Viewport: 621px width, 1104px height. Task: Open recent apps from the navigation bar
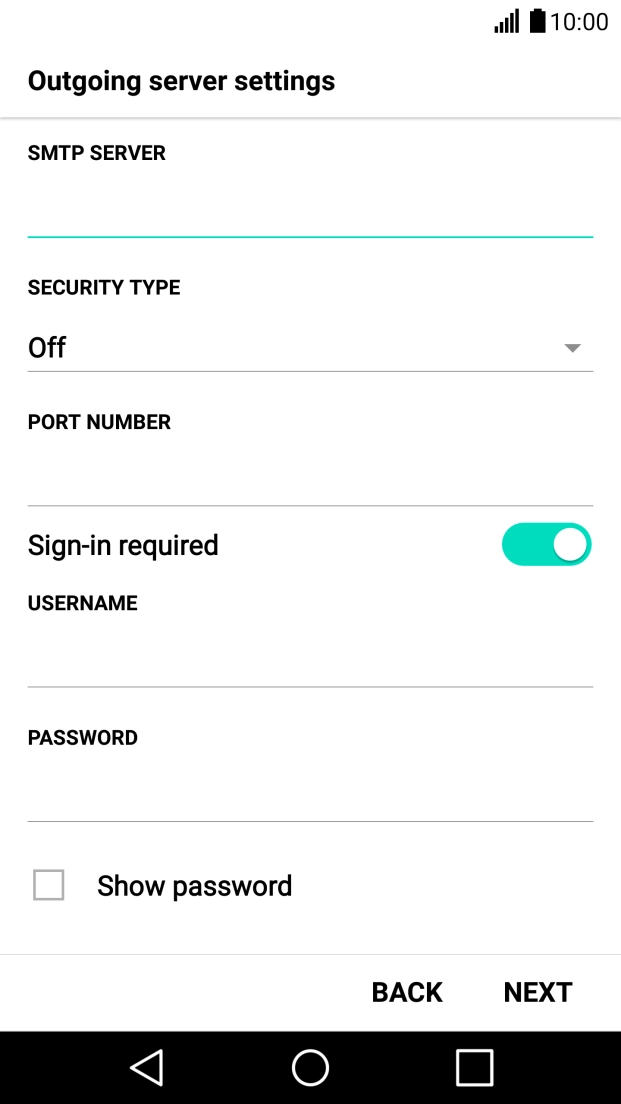click(475, 1067)
